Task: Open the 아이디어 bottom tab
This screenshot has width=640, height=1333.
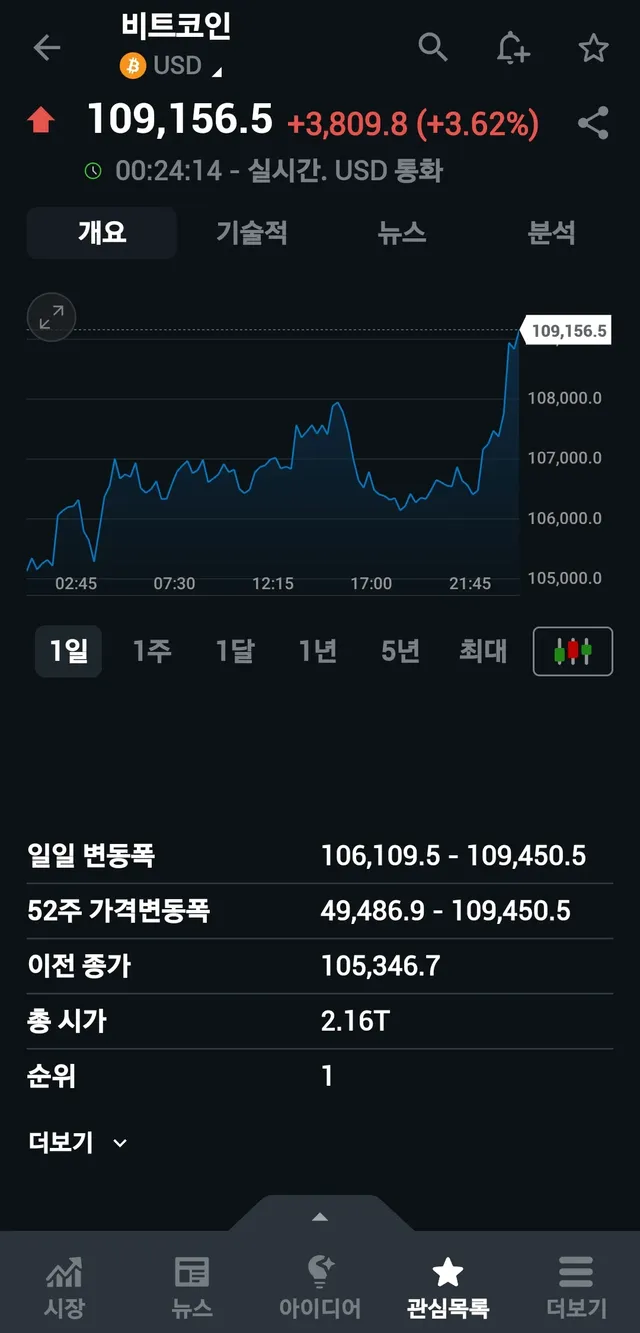Action: point(319,1288)
